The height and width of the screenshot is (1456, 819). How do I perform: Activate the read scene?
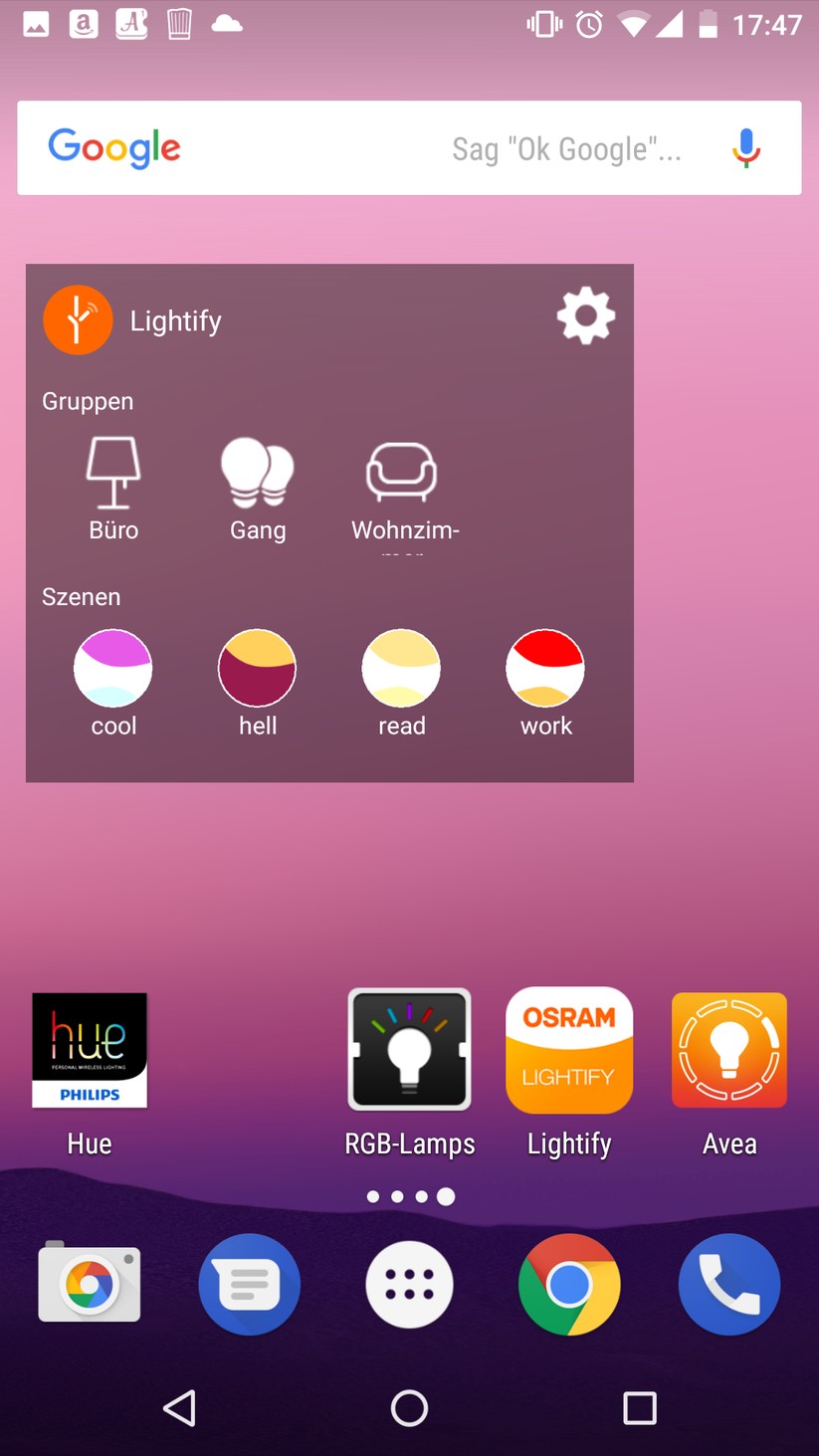[x=401, y=669]
